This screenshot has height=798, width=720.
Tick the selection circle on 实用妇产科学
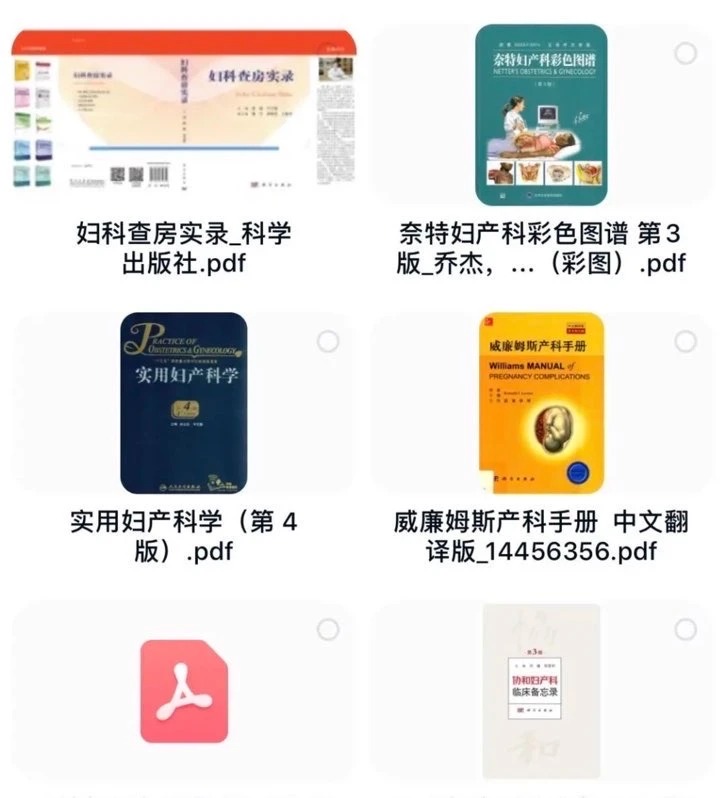point(328,341)
